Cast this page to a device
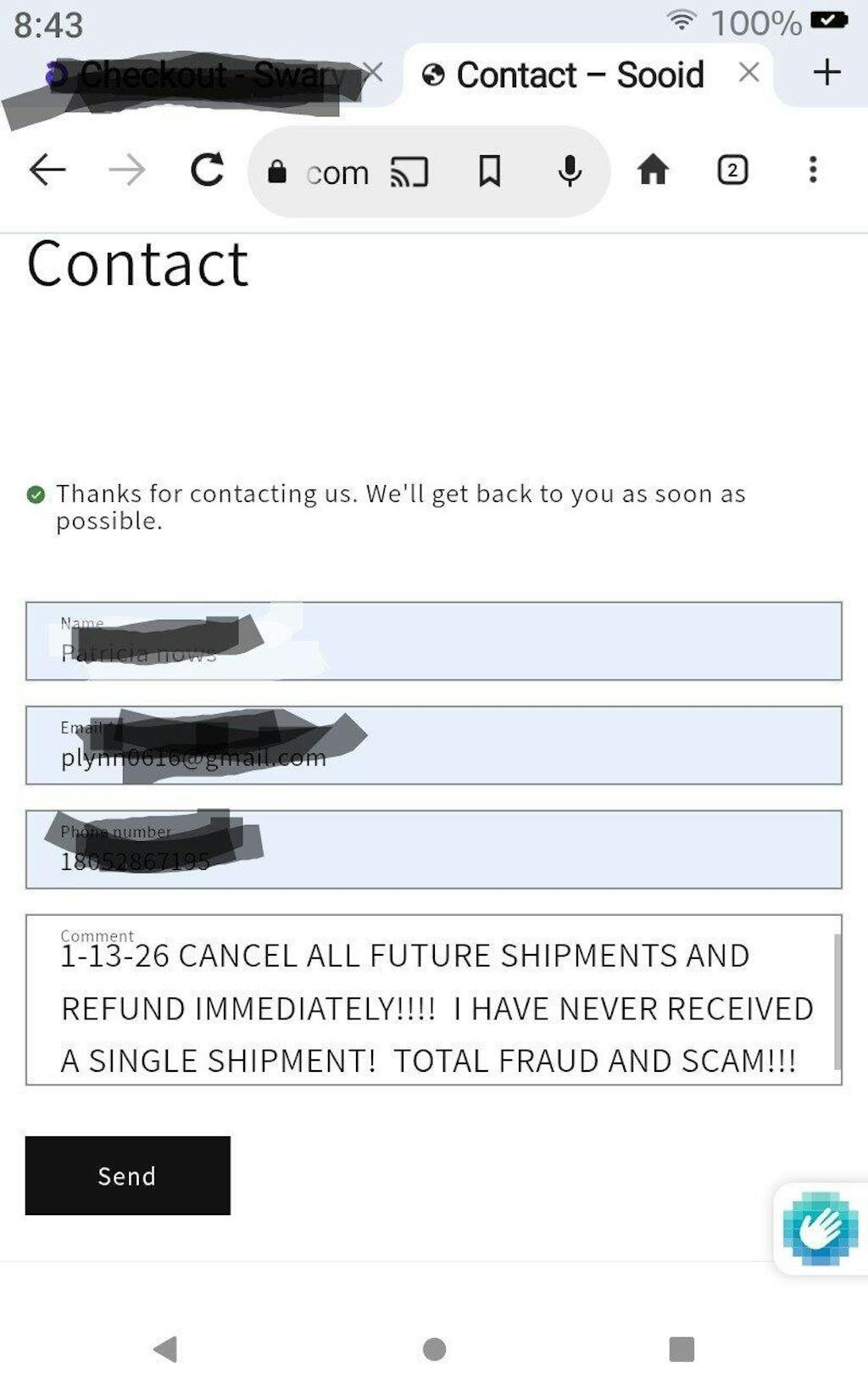 tap(409, 172)
